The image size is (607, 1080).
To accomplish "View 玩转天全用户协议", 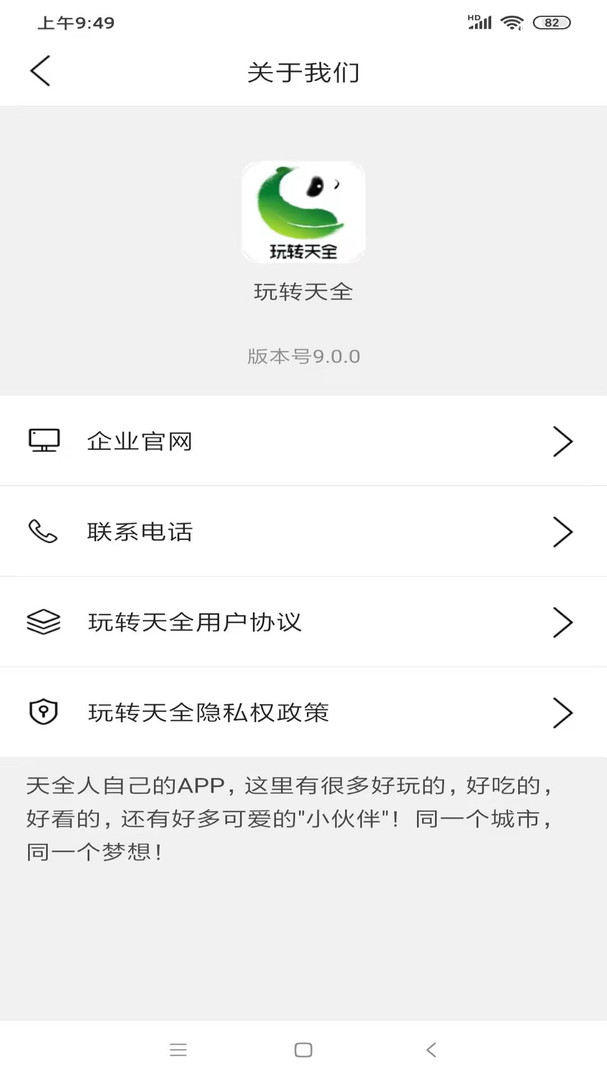I will [x=303, y=622].
